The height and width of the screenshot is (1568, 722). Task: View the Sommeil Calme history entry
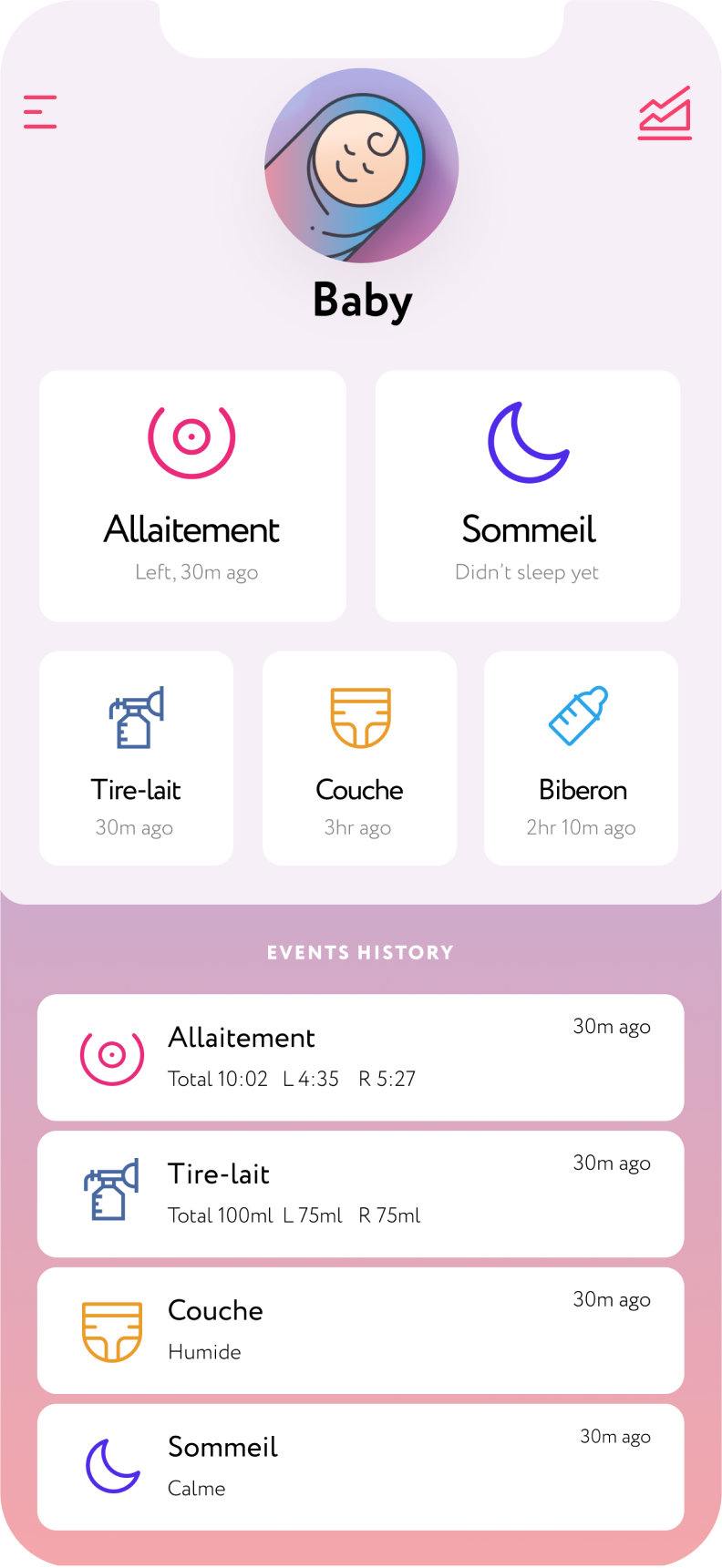[360, 1467]
